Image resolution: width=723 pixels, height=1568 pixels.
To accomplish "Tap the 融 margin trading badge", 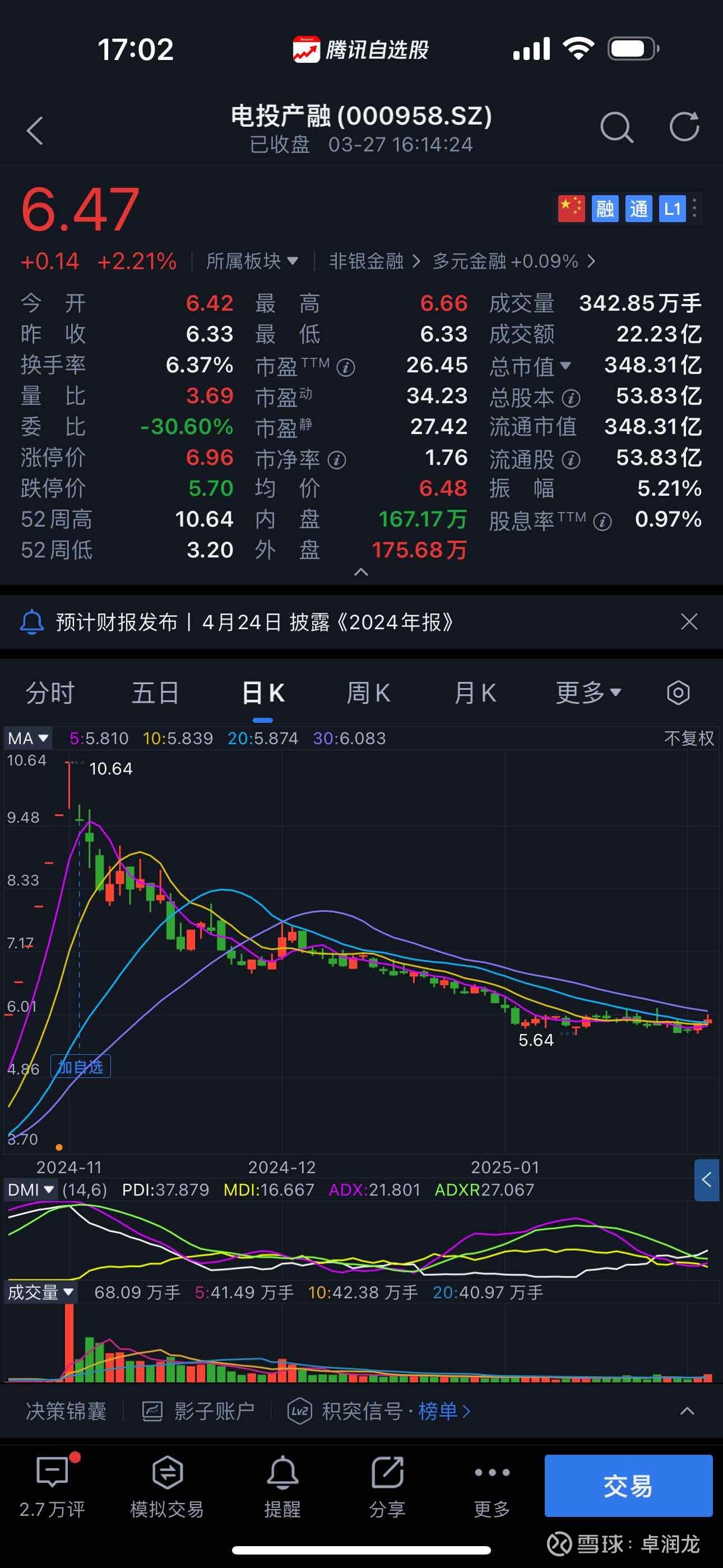I will tap(604, 208).
